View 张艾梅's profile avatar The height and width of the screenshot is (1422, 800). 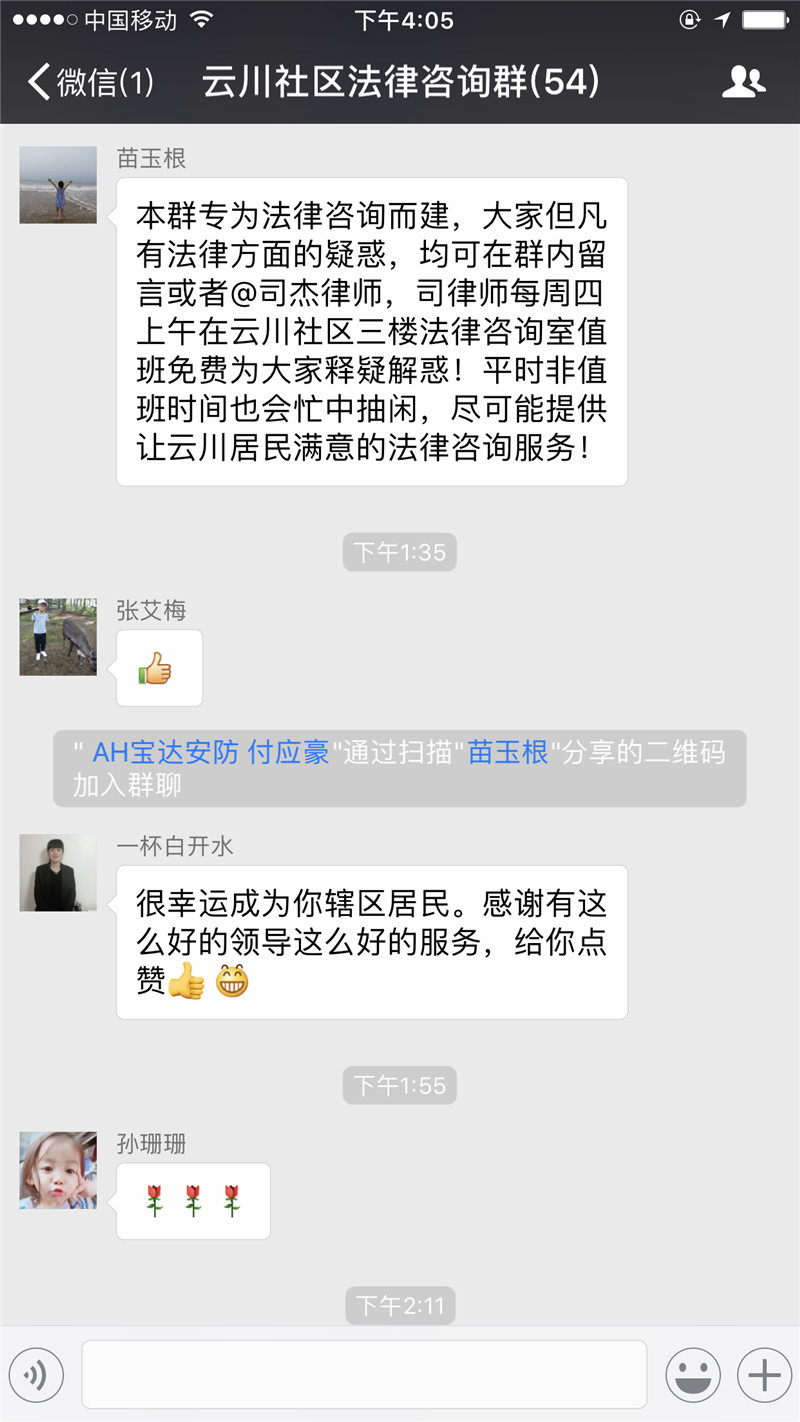click(58, 637)
